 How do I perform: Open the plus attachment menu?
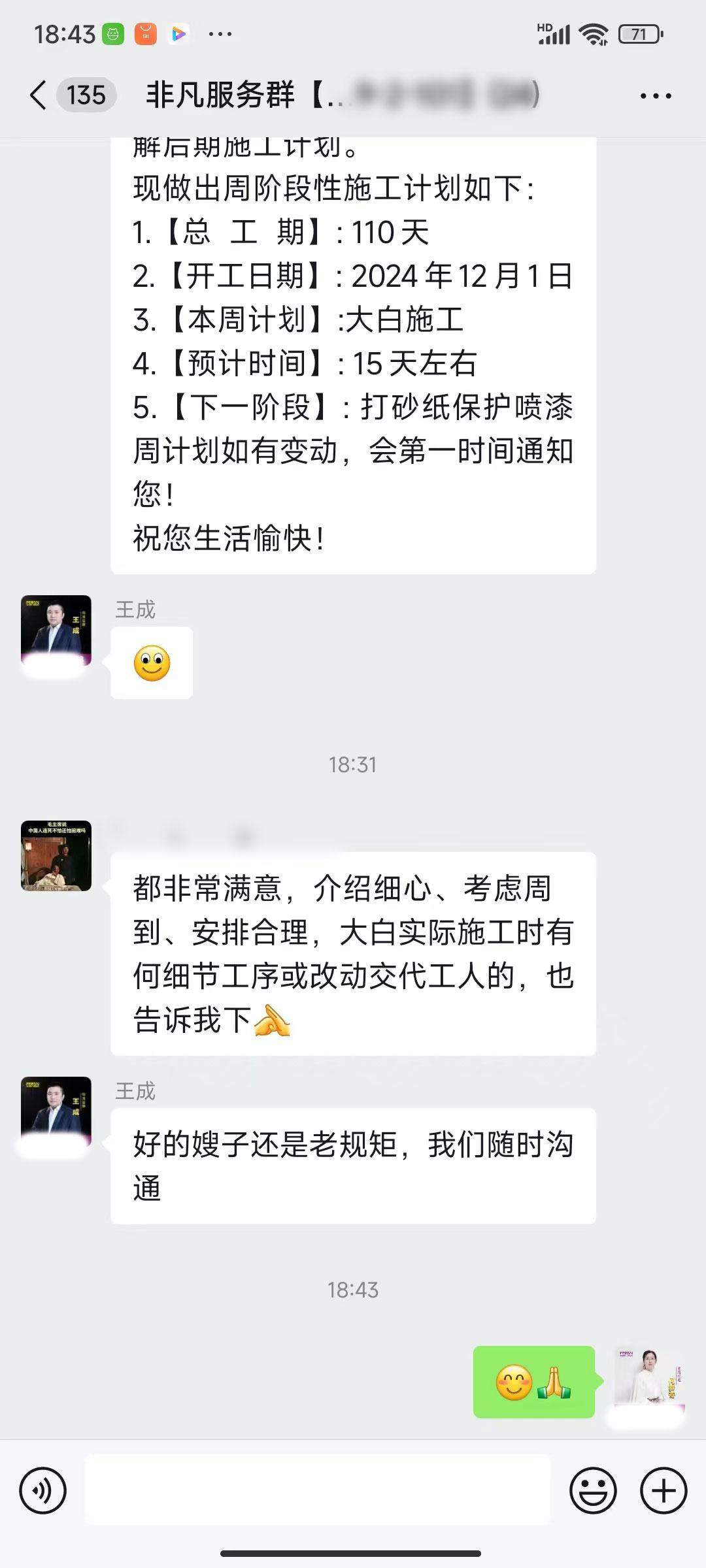click(x=664, y=1491)
